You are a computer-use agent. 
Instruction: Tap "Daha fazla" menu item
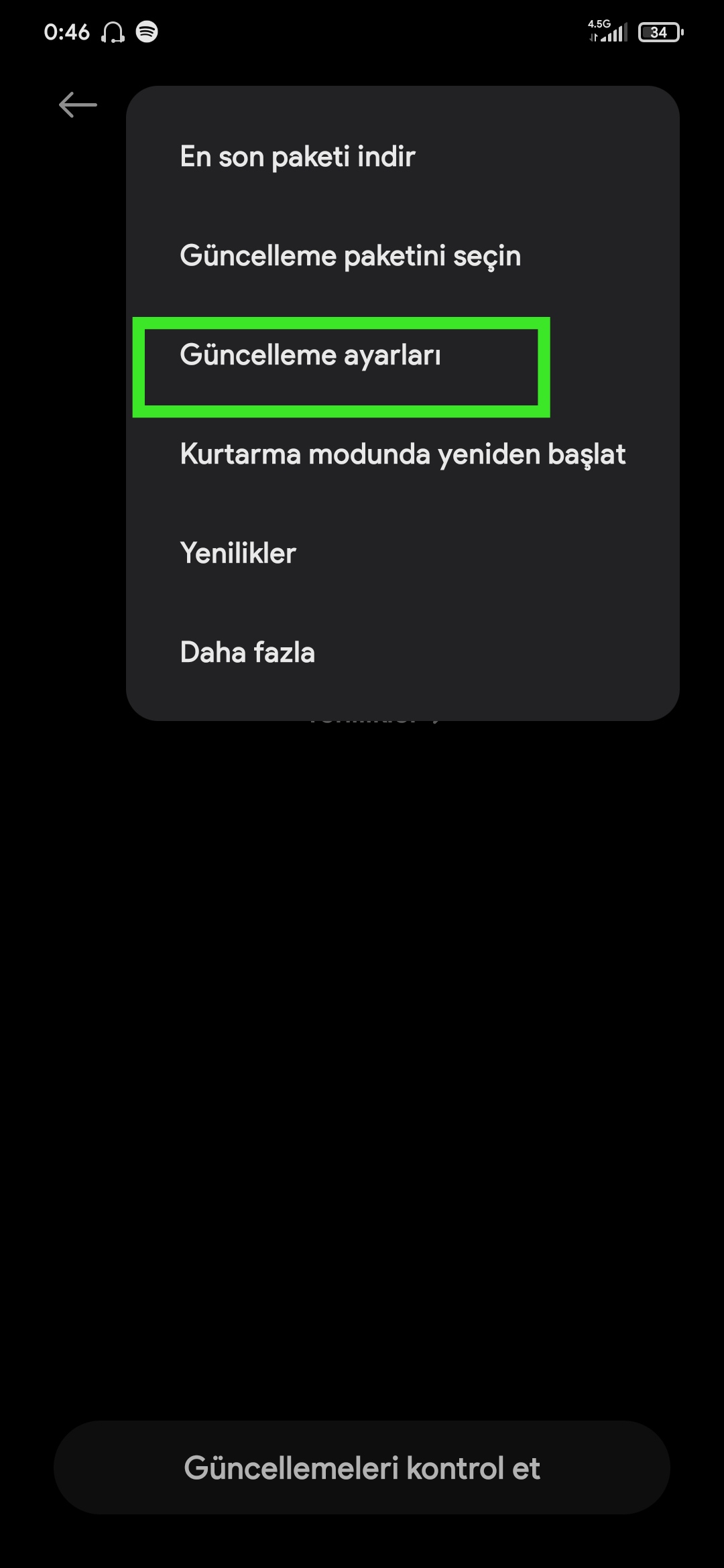tap(247, 653)
